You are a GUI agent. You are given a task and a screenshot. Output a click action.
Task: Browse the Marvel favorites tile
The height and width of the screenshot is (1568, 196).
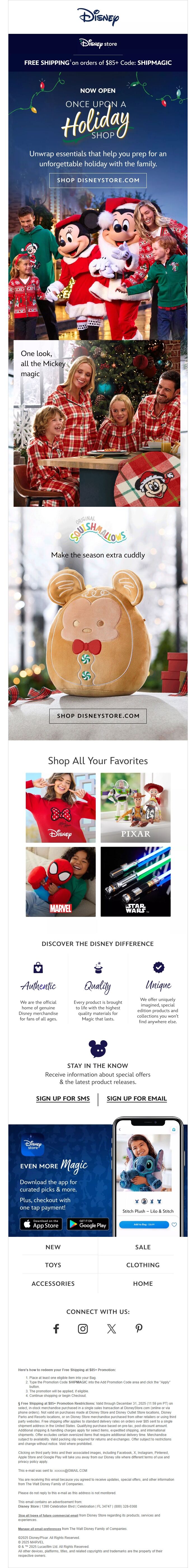pyautogui.click(x=60, y=881)
